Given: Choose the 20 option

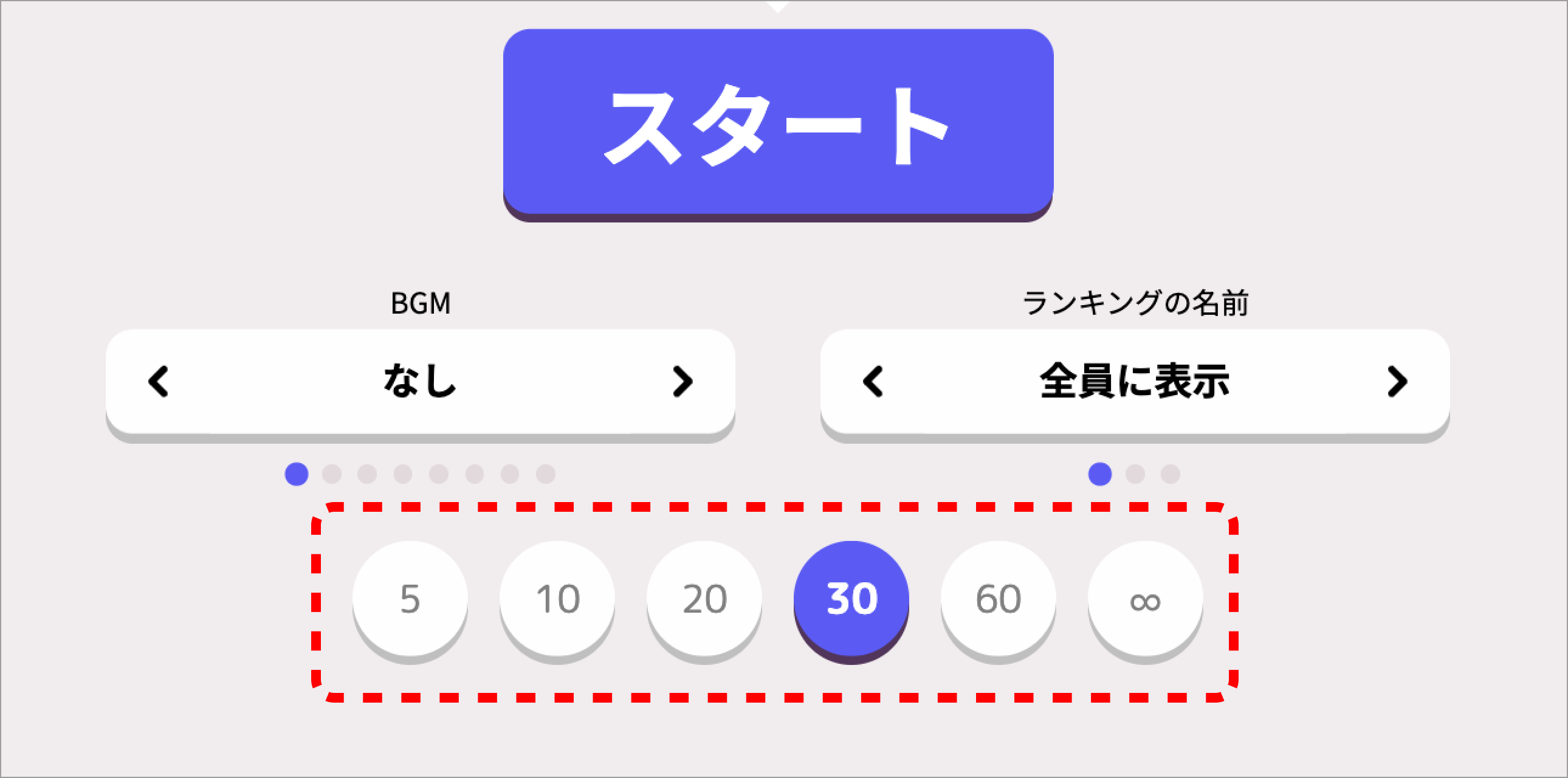Looking at the screenshot, I should point(704,599).
